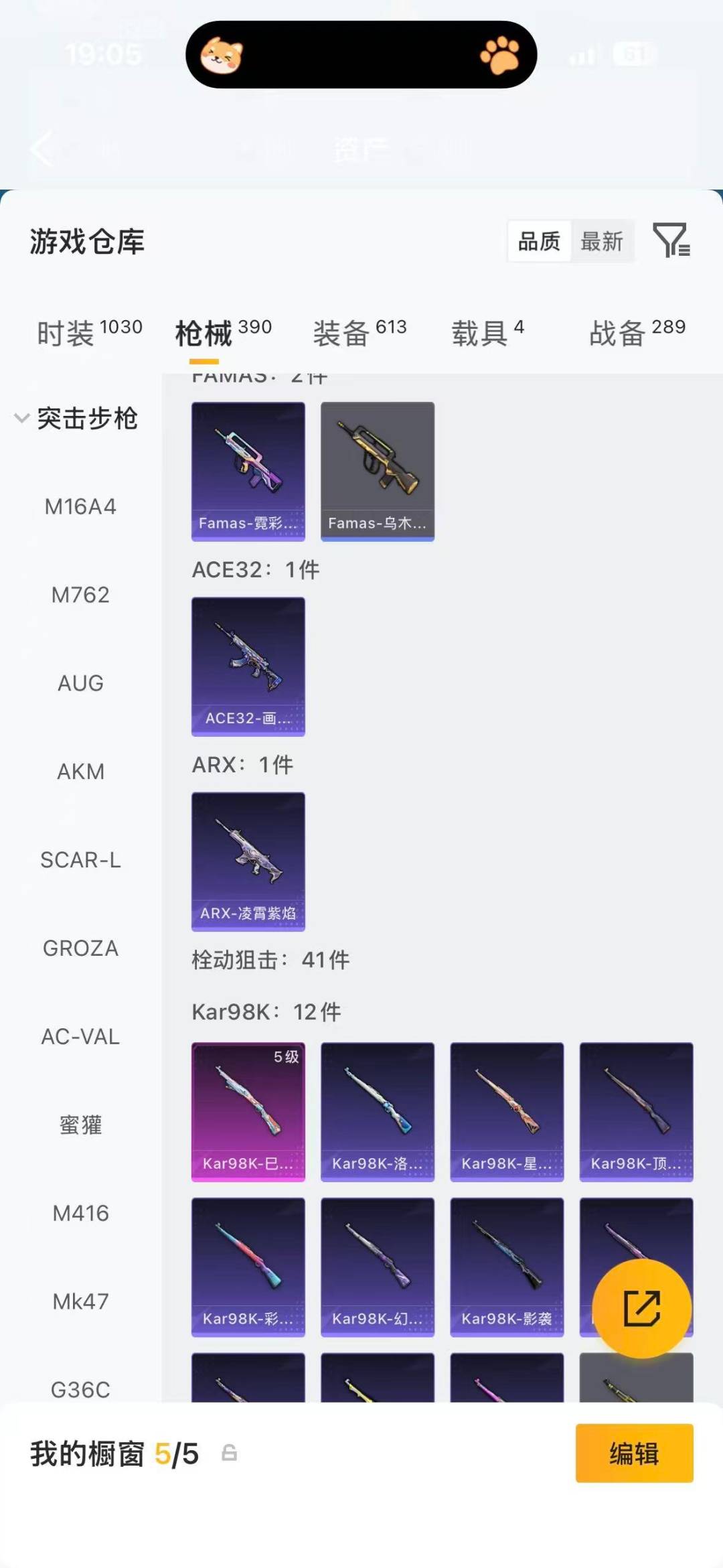Expand the 栓动狙击 41件 section

[x=270, y=960]
